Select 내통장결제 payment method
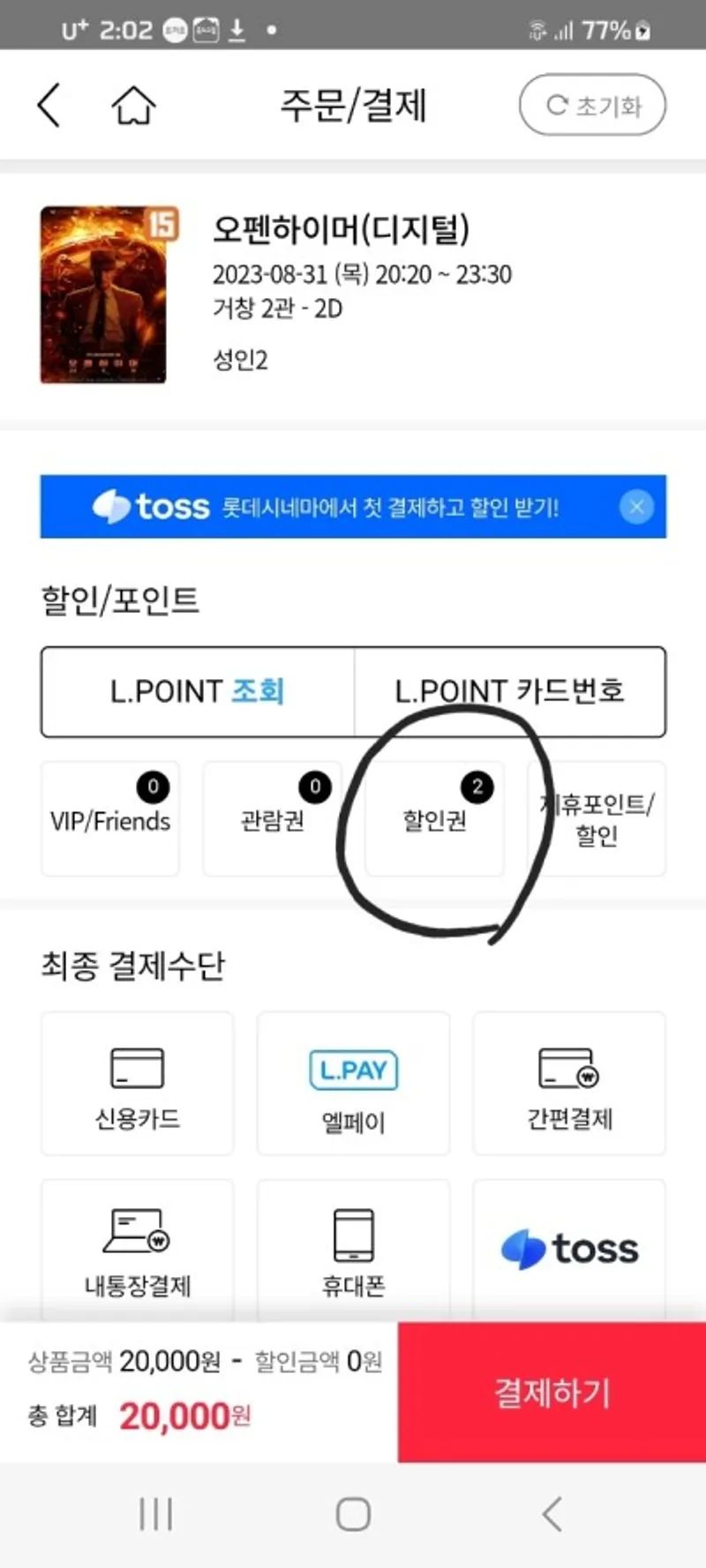 pos(138,1250)
